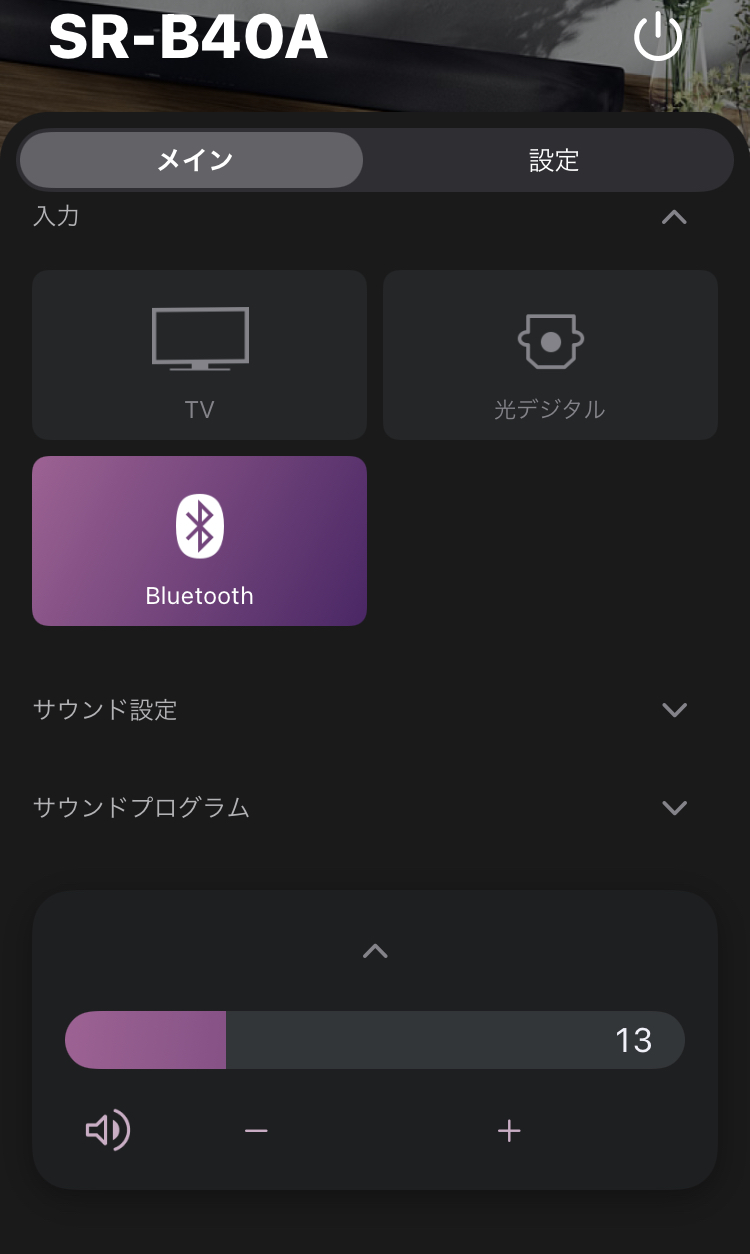
Task: Select 光デジタル input
Action: (550, 355)
